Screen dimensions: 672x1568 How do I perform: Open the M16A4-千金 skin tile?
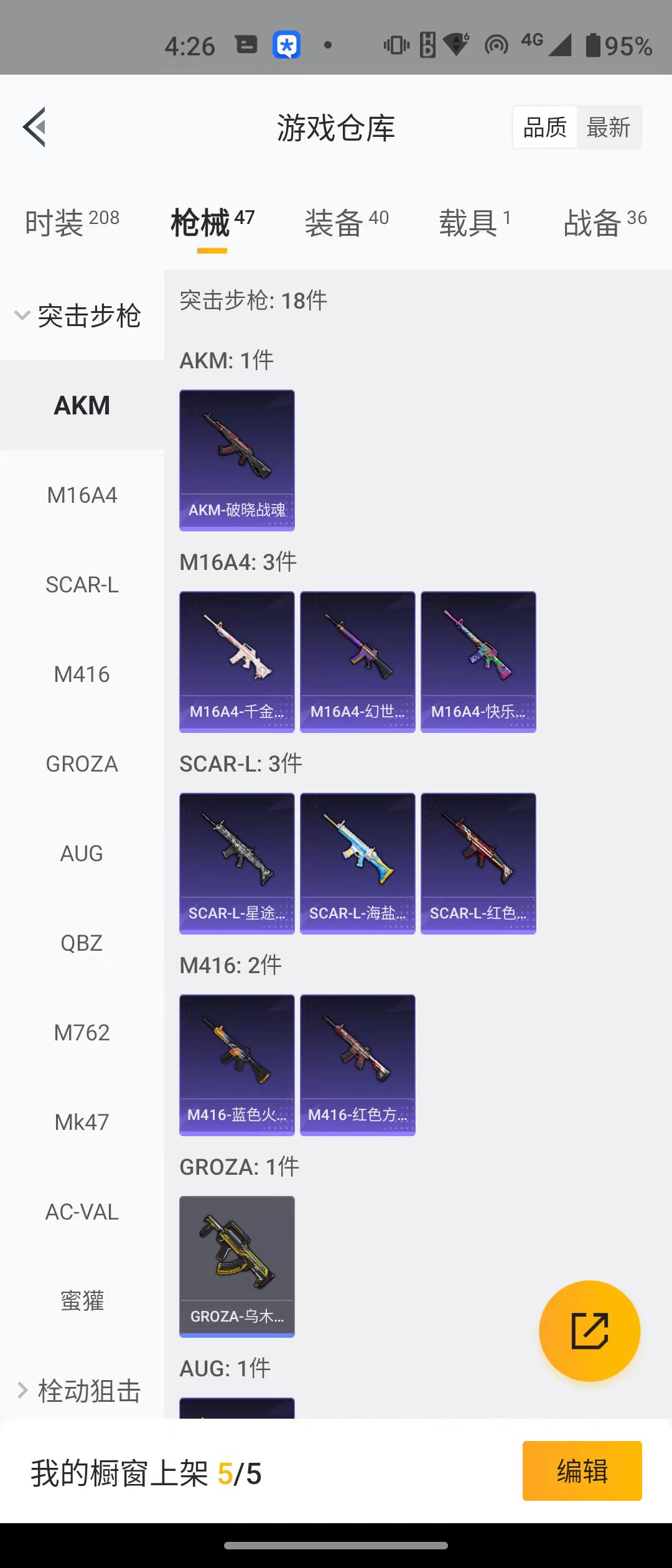pos(236,662)
